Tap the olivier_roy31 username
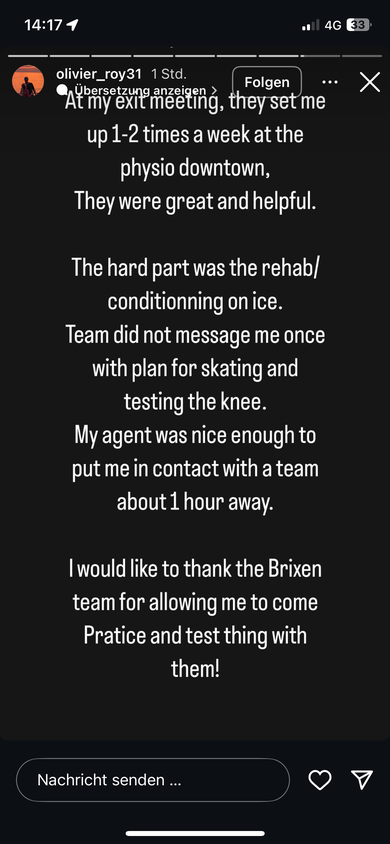390x844 pixels. click(x=98, y=74)
